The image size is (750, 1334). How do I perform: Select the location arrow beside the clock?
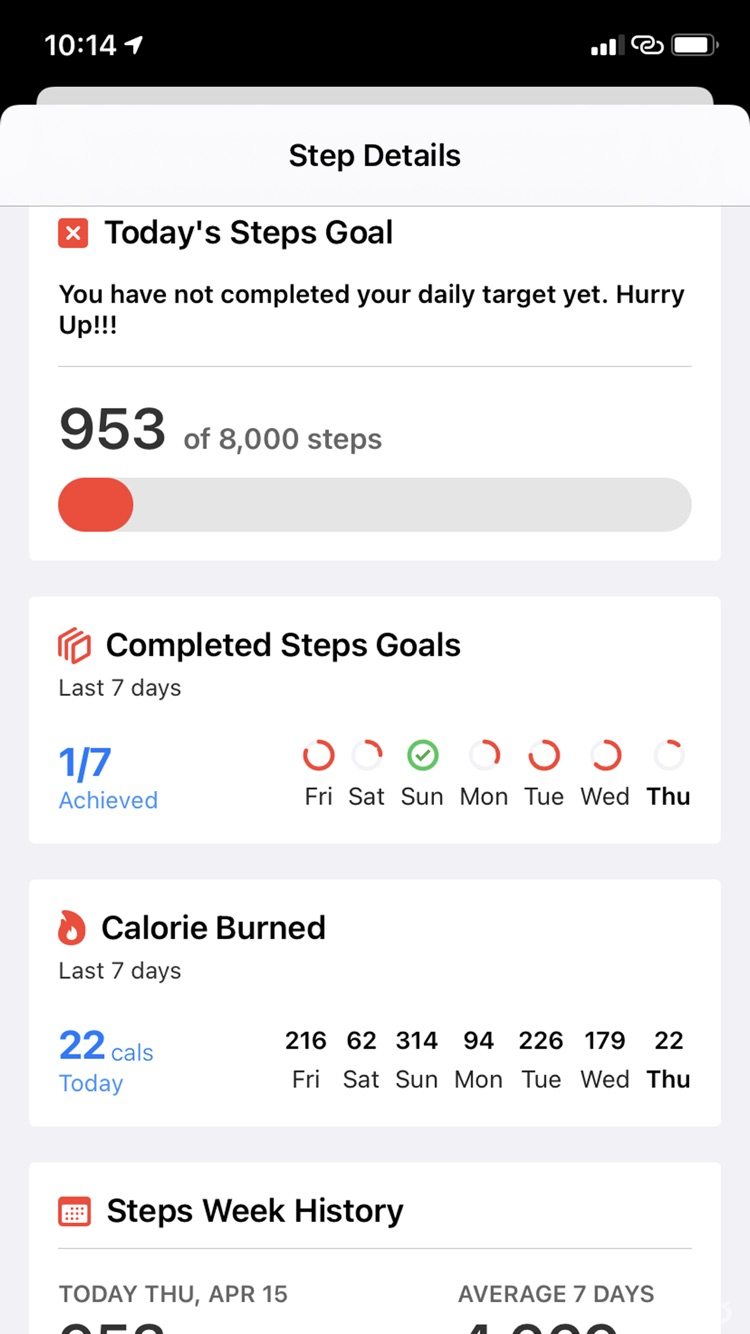tap(134, 44)
